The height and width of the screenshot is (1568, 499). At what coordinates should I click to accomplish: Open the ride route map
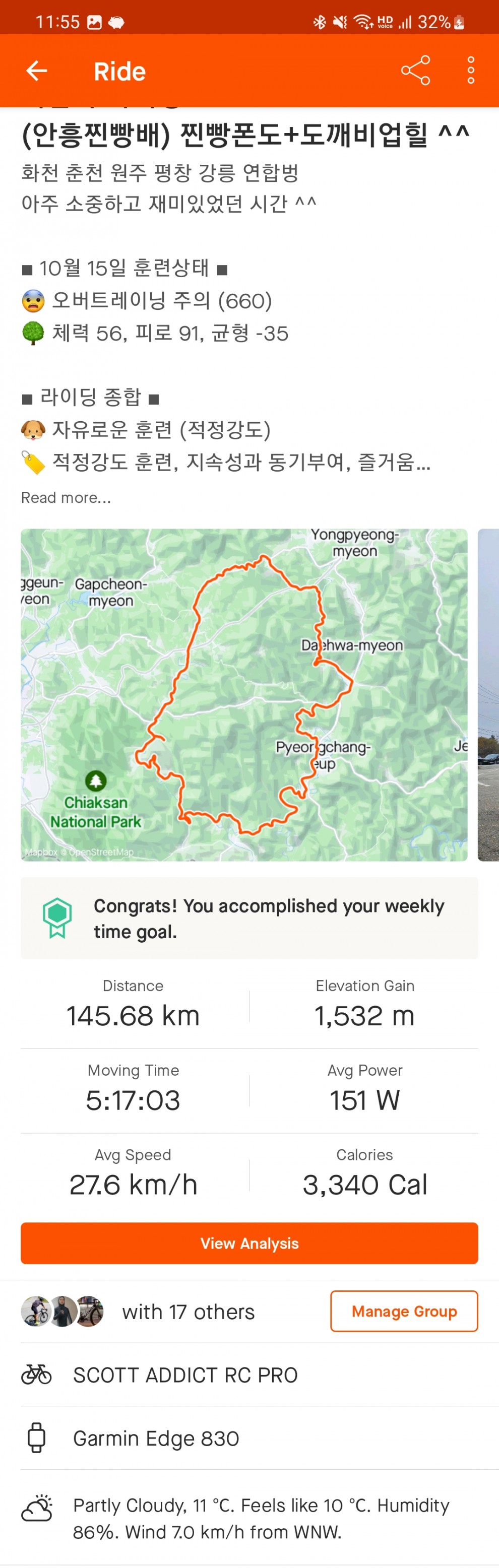pyautogui.click(x=244, y=694)
